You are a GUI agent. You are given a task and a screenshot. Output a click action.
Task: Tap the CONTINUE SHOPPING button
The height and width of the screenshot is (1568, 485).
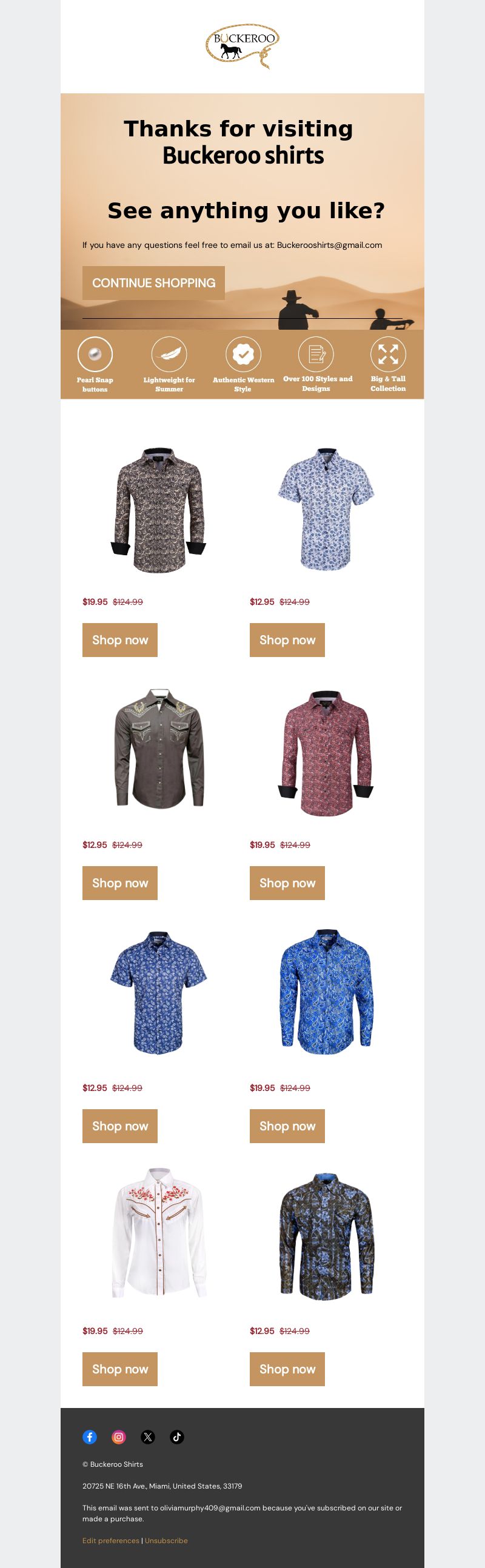(x=153, y=283)
